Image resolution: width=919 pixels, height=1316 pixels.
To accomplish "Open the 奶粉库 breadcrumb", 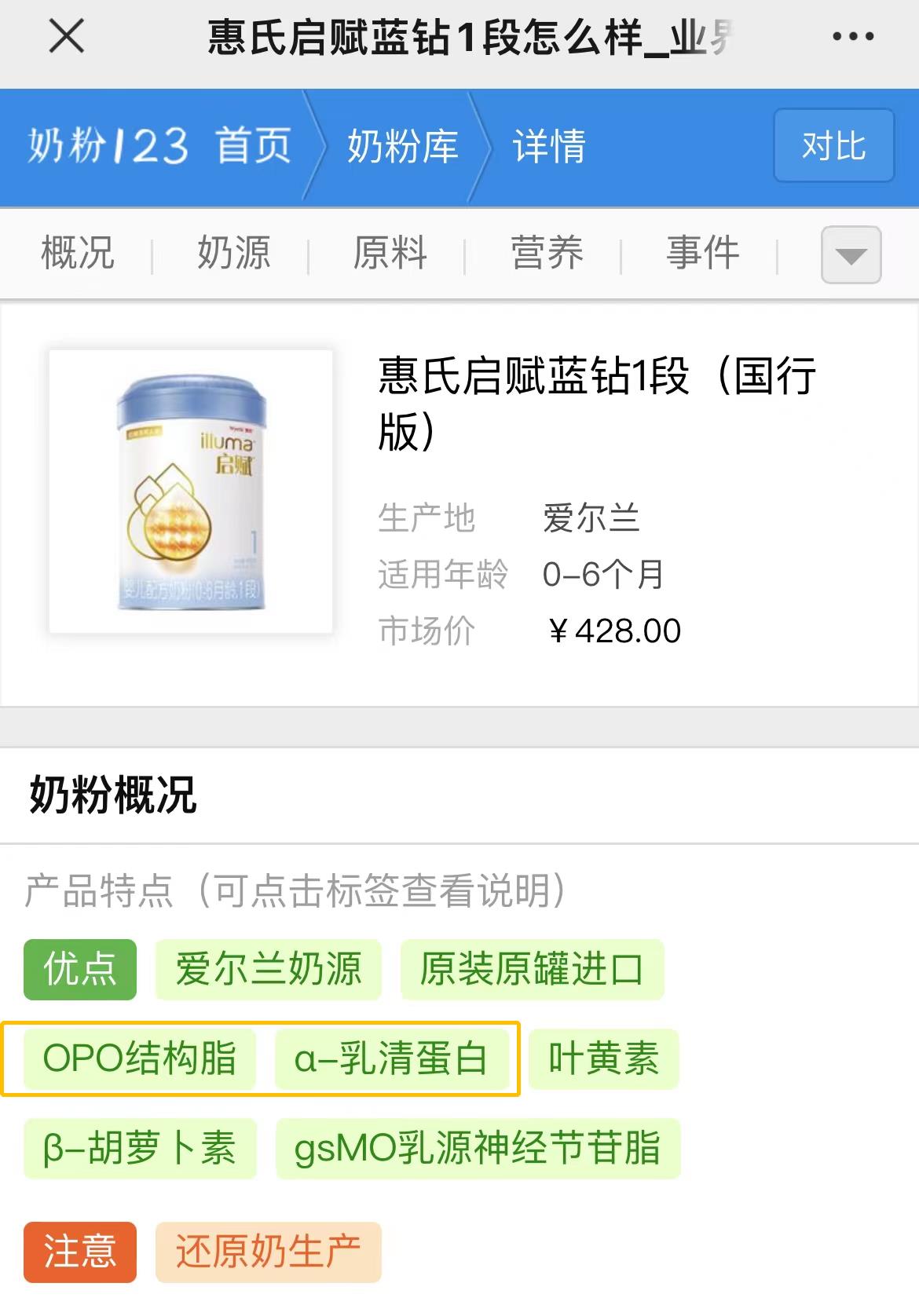I will coord(402,146).
